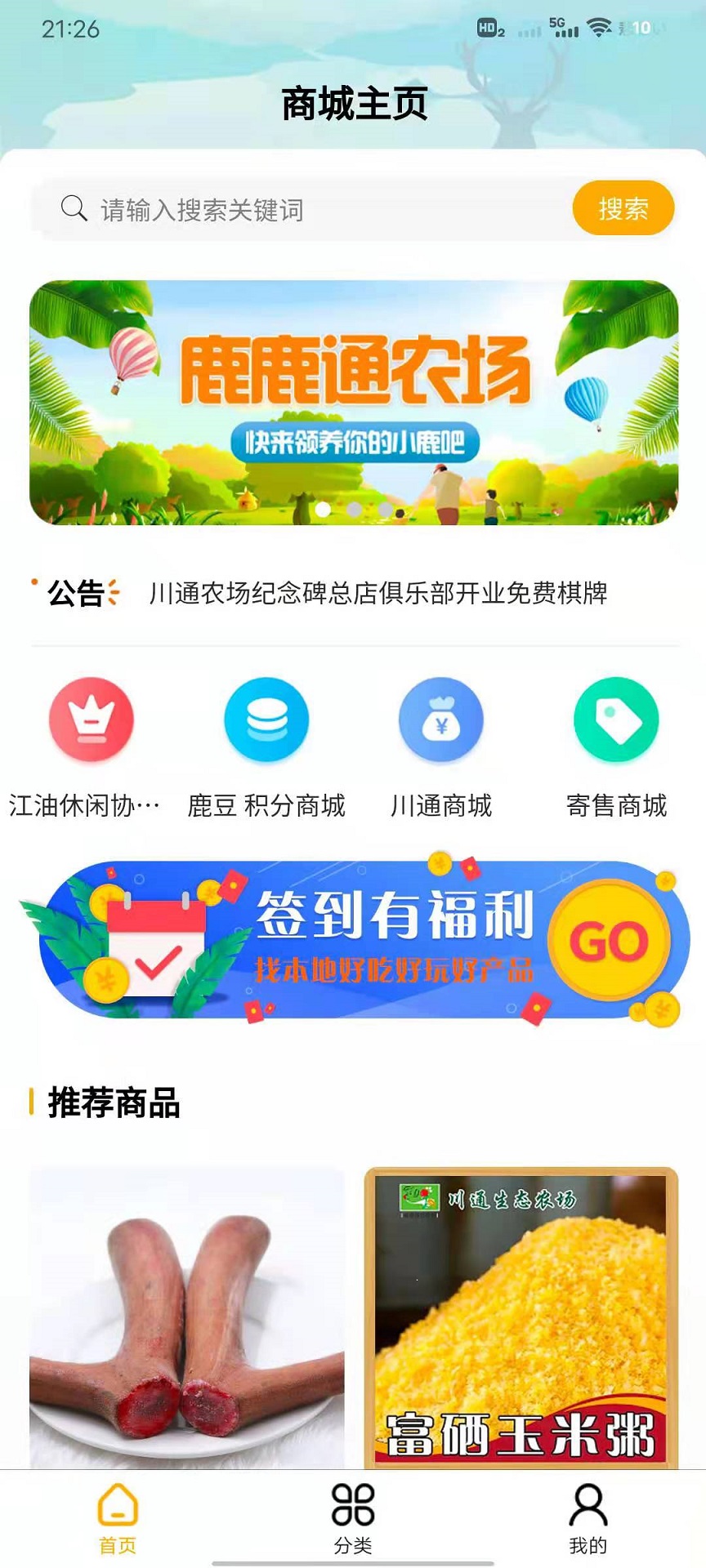Open the 签到有福利 check-in rewards banner
The width and height of the screenshot is (706, 1568).
click(353, 939)
